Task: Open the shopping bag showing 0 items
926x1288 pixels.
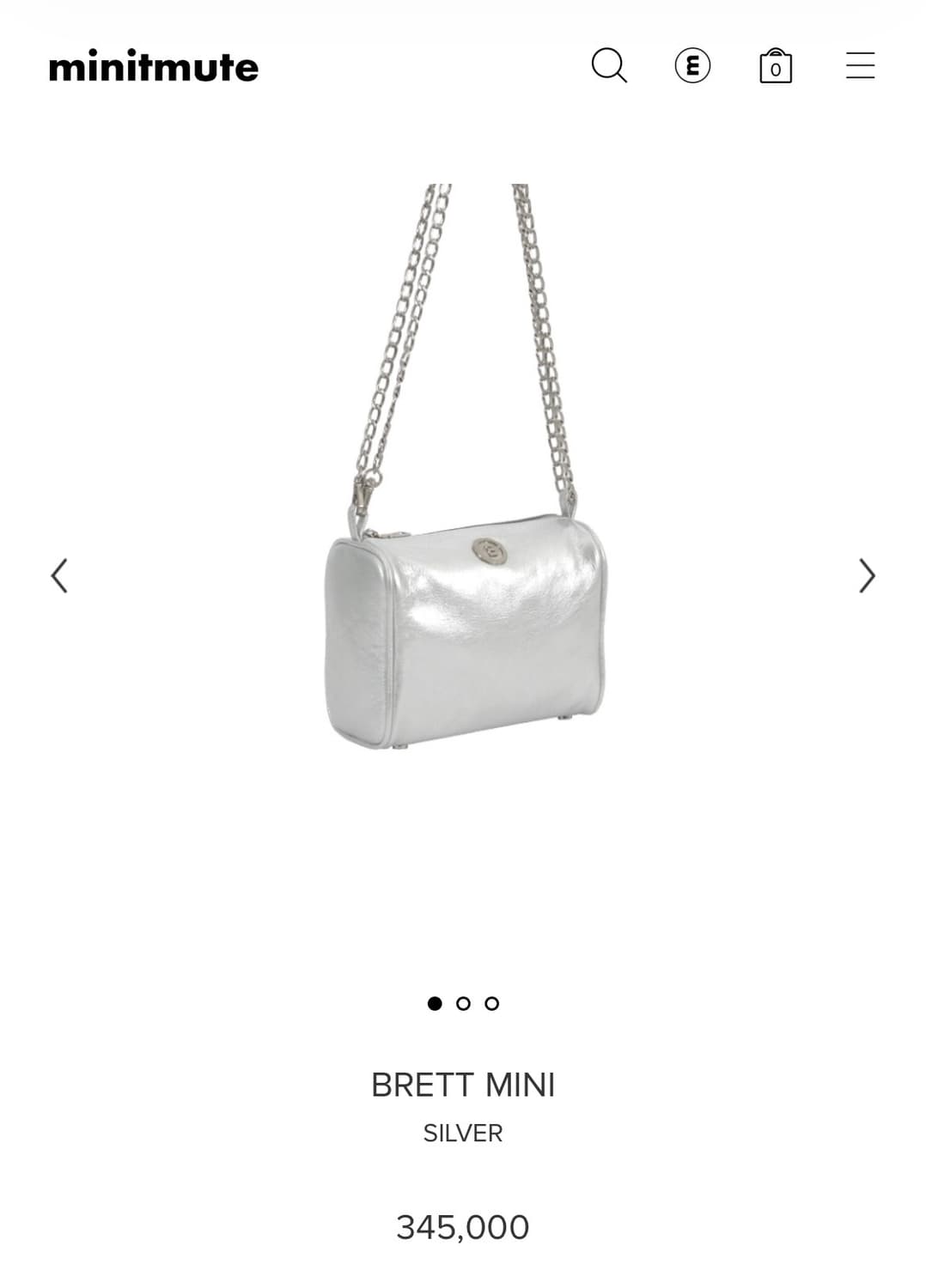Action: [777, 65]
